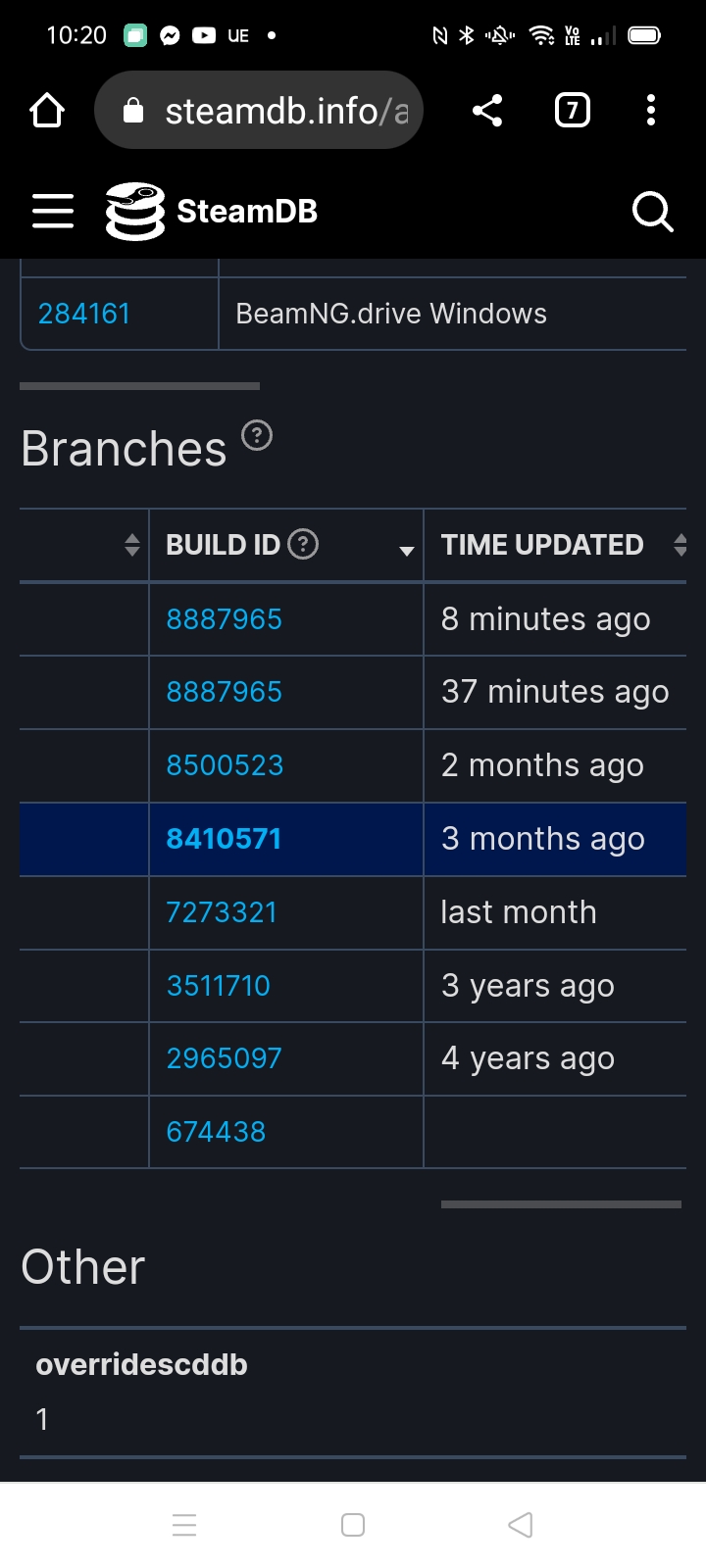
Task: Open the browser overflow menu
Action: pos(651,111)
